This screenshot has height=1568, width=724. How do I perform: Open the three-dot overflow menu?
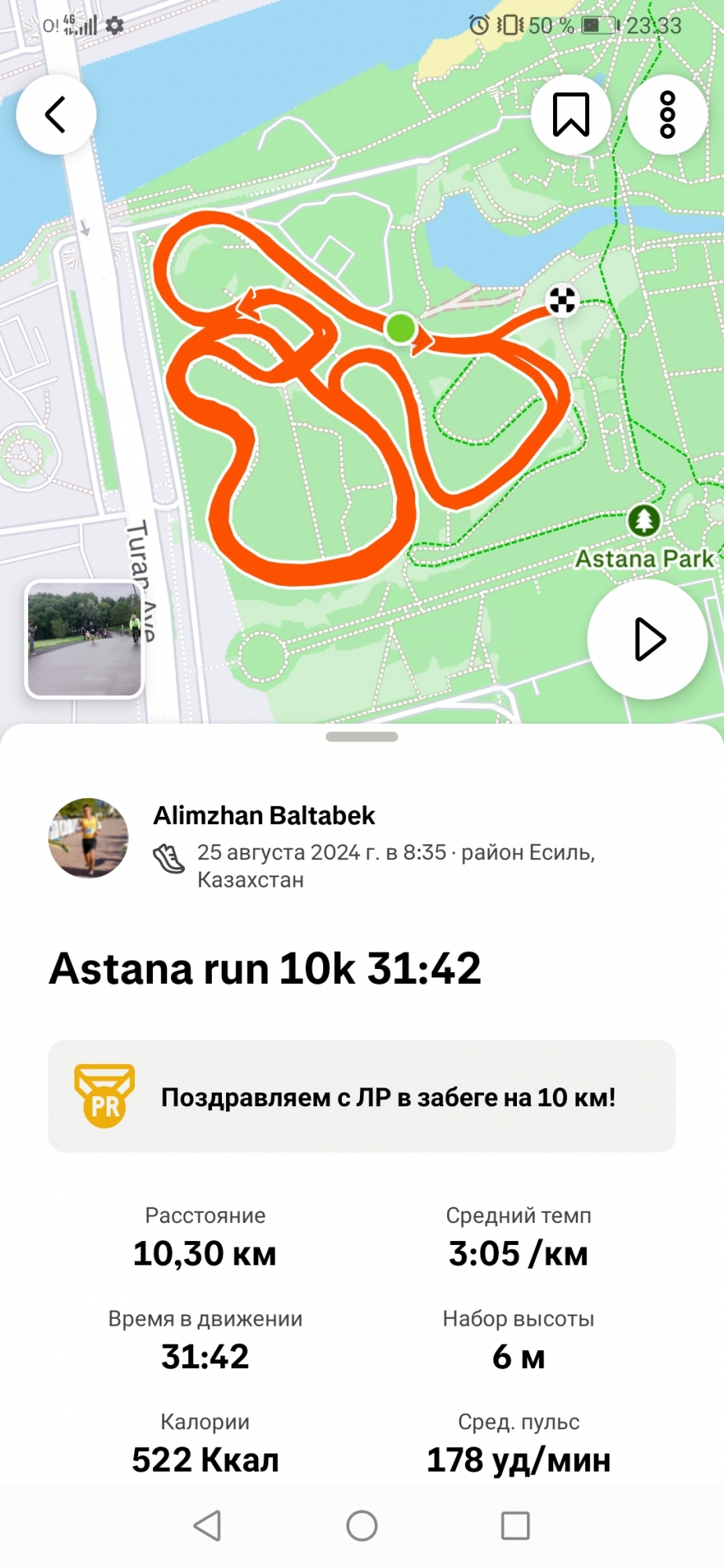(x=668, y=114)
